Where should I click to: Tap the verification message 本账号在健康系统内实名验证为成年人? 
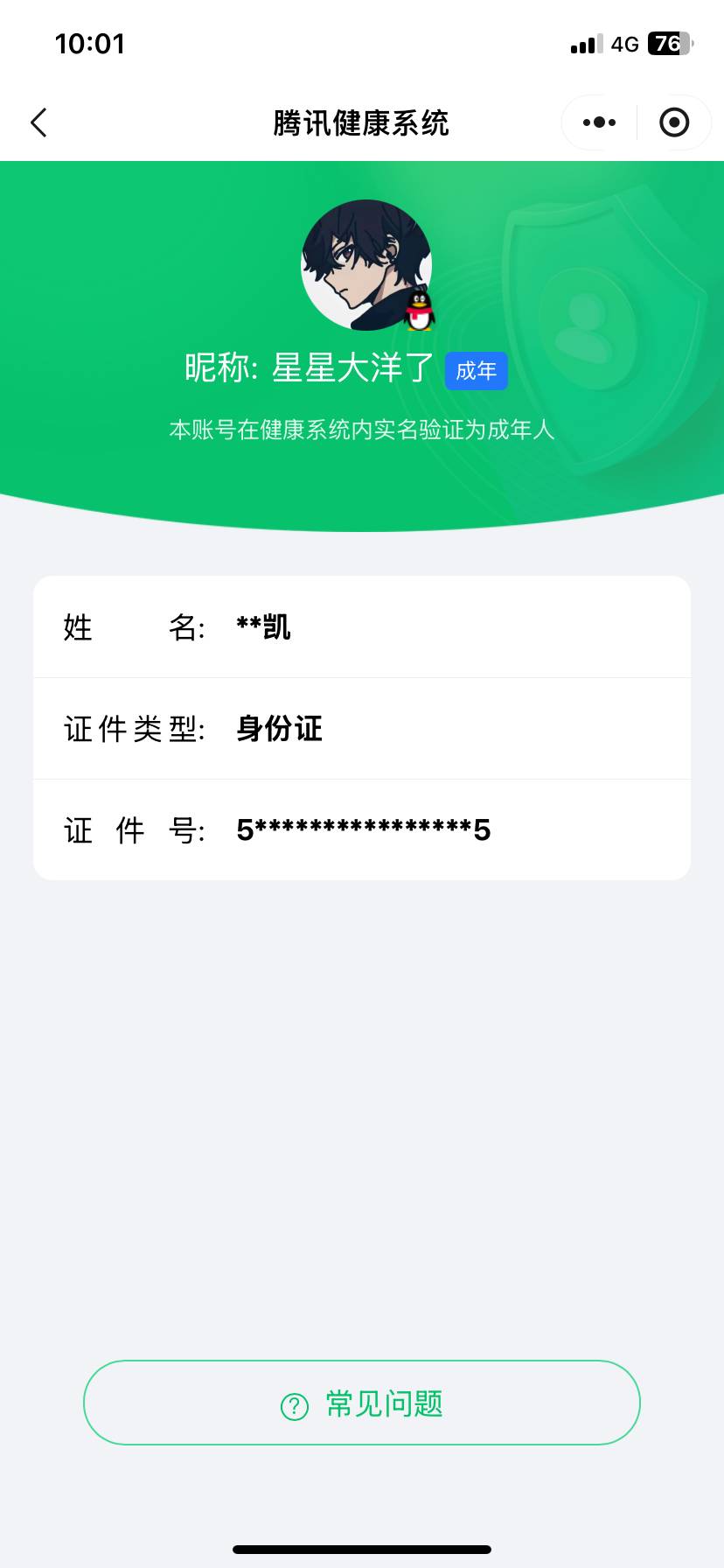[362, 429]
